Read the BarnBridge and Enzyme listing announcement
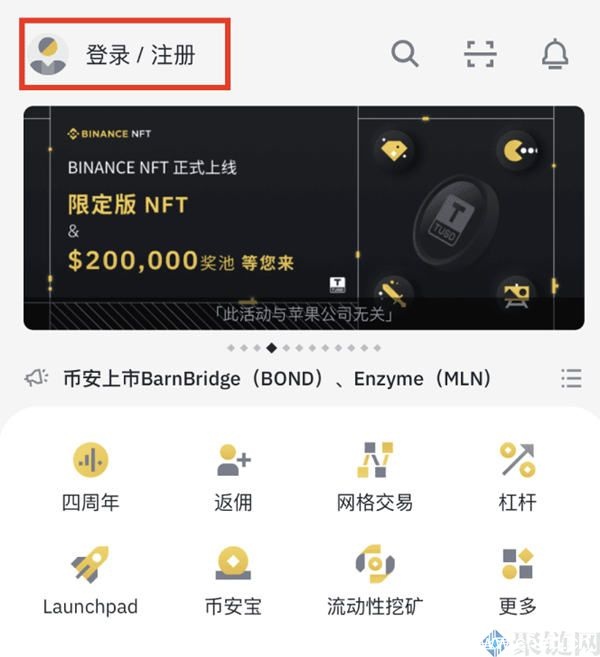The height and width of the screenshot is (657, 600). (277, 378)
